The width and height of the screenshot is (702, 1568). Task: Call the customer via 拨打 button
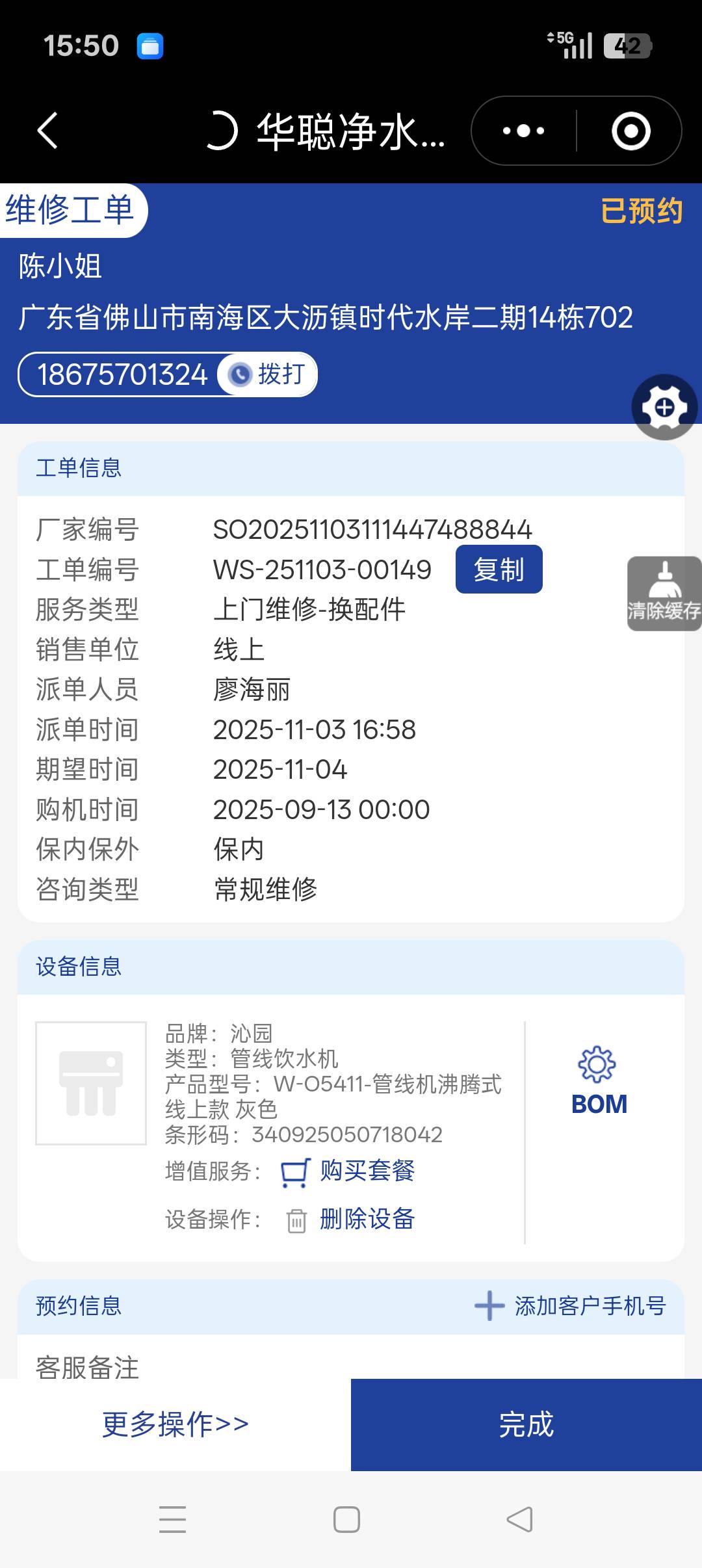click(x=269, y=374)
